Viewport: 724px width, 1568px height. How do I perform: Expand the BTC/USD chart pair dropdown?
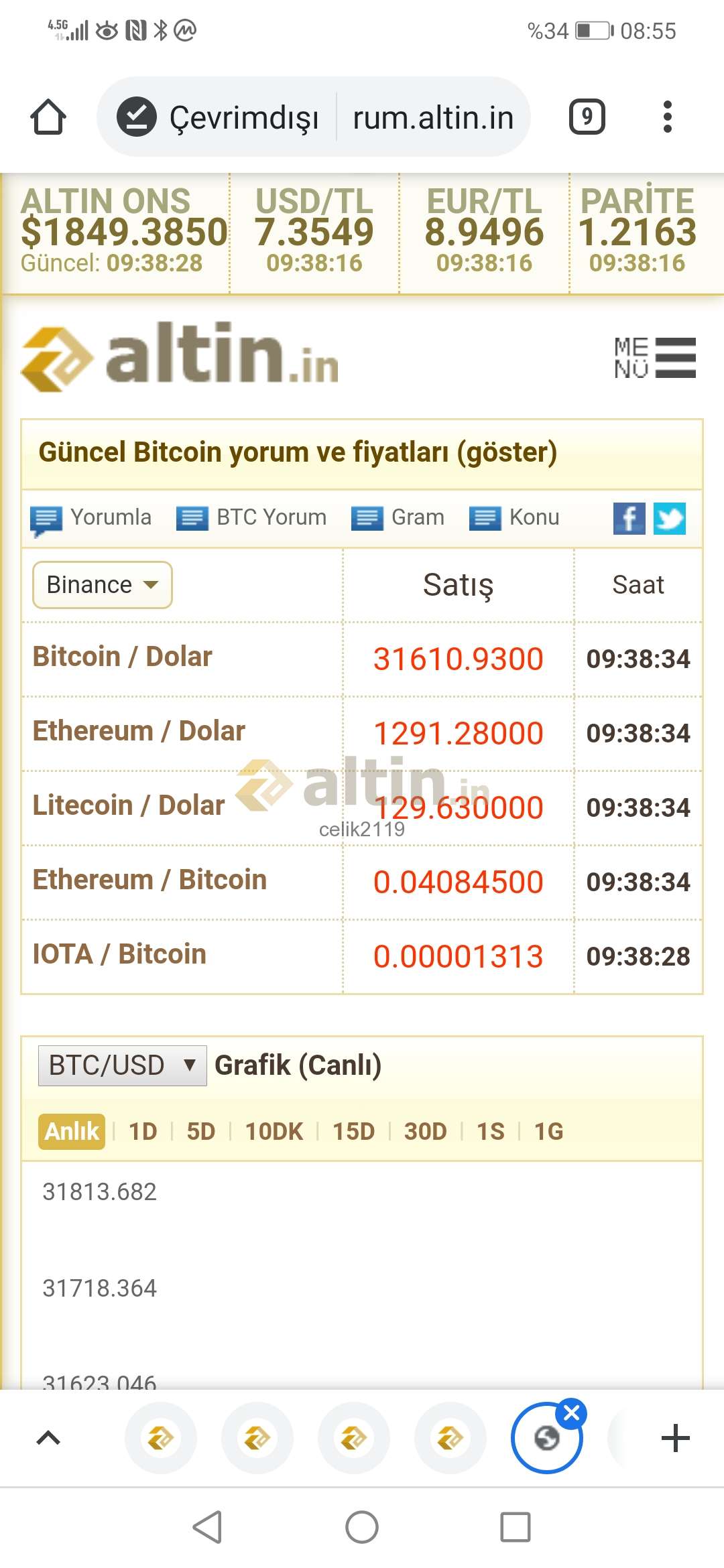tap(122, 1065)
